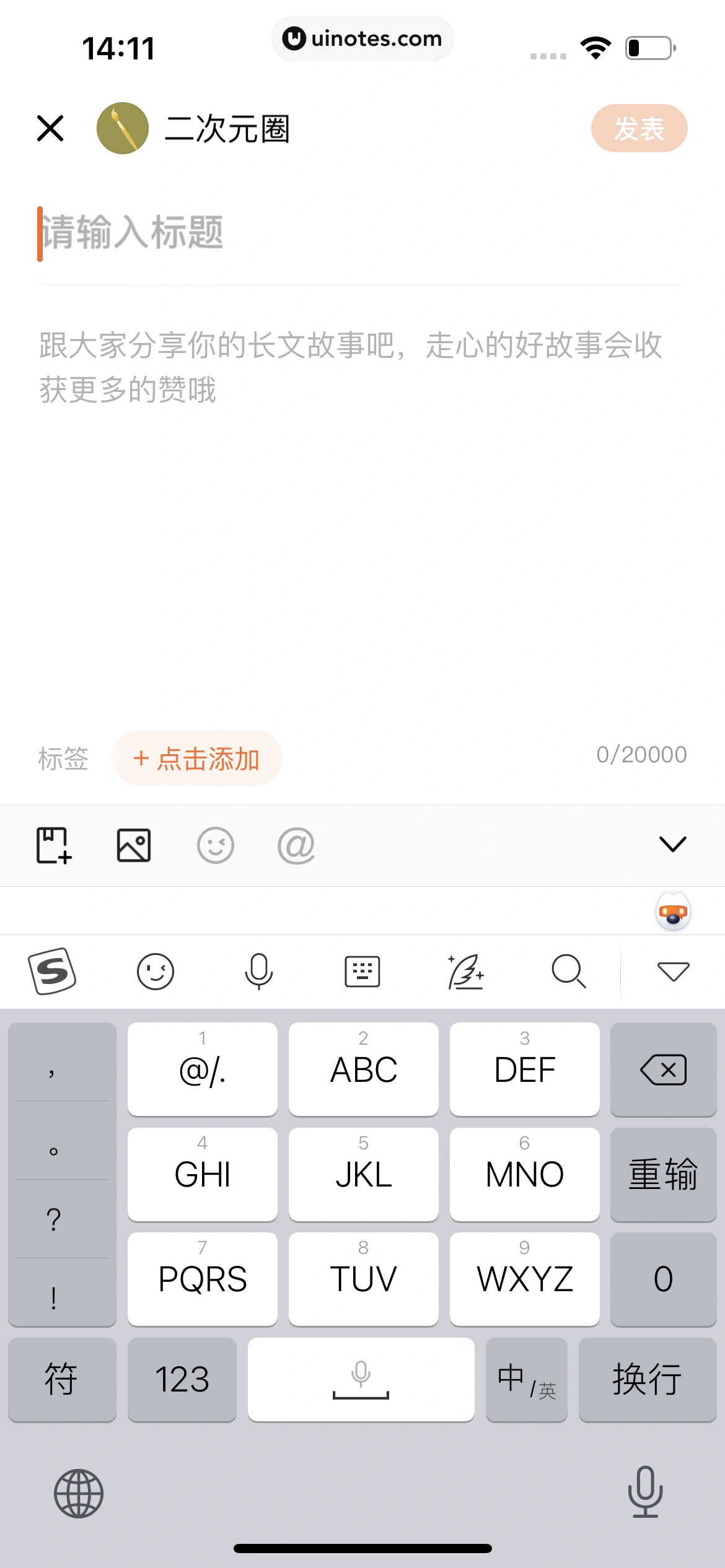This screenshot has height=1568, width=725.
Task: Open the Sogou keyboard menu logo
Action: tap(52, 971)
